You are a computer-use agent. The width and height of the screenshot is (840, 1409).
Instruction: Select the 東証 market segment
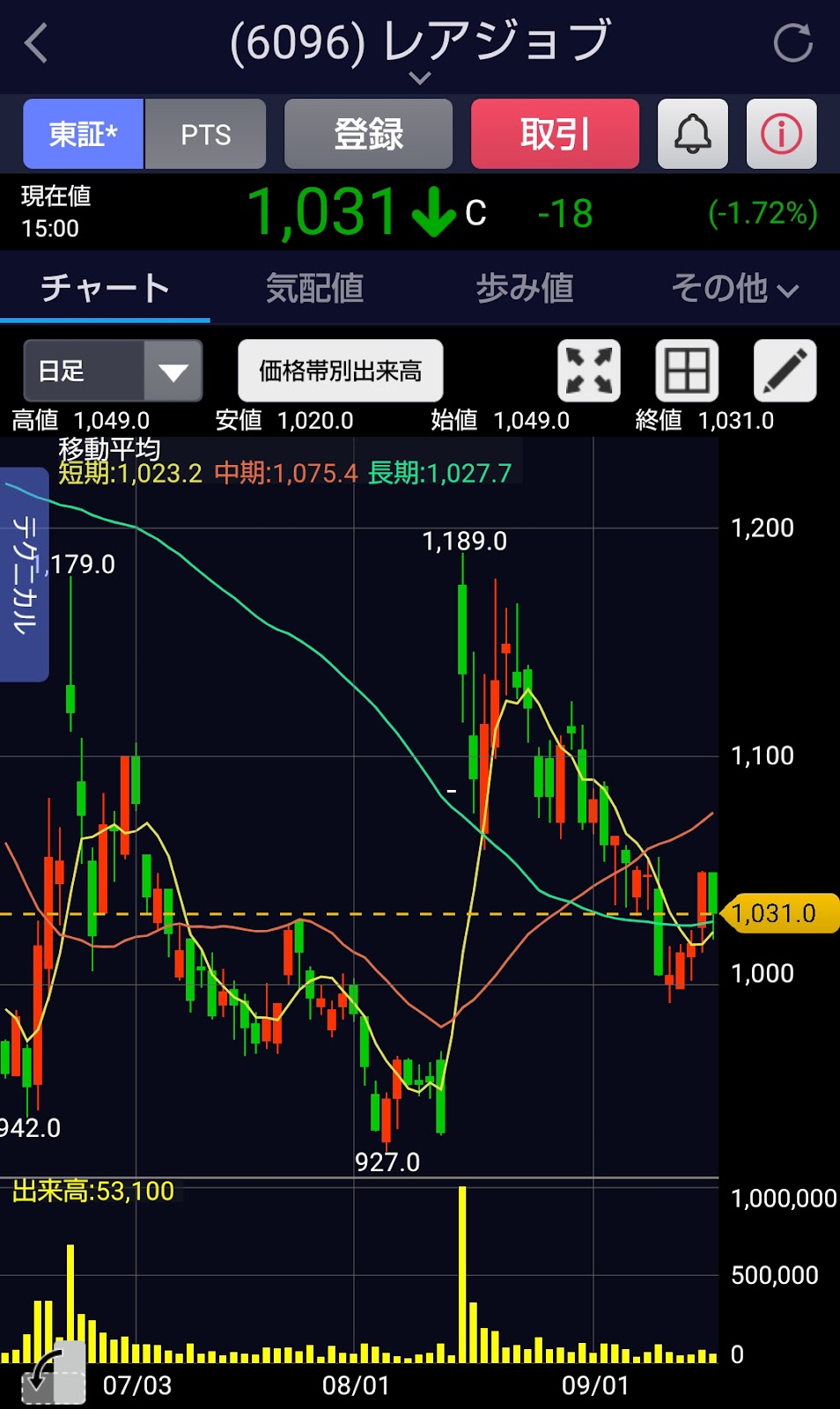pos(84,134)
